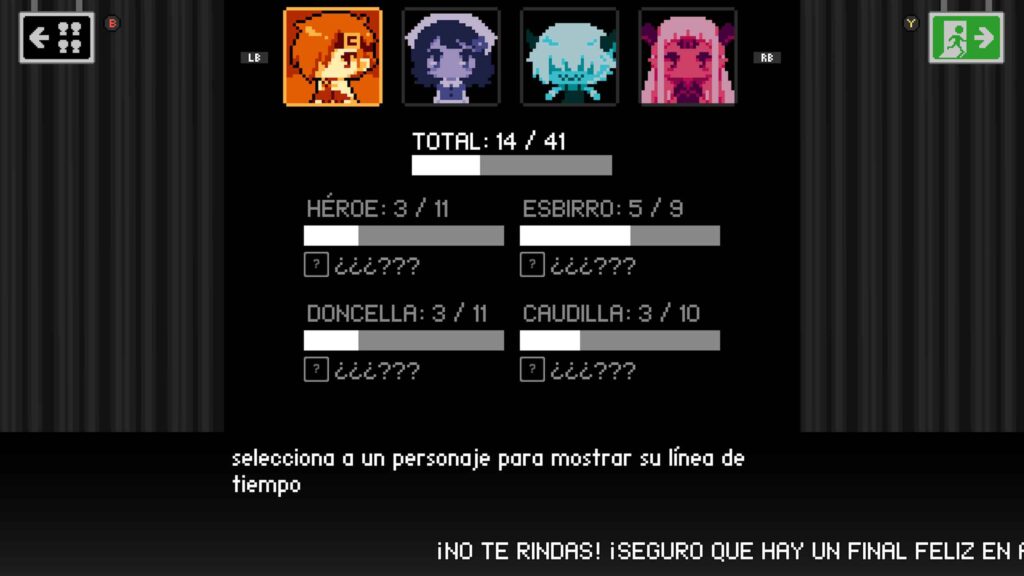Select the orange-haired hero portrait
This screenshot has height=576, width=1024.
333,57
